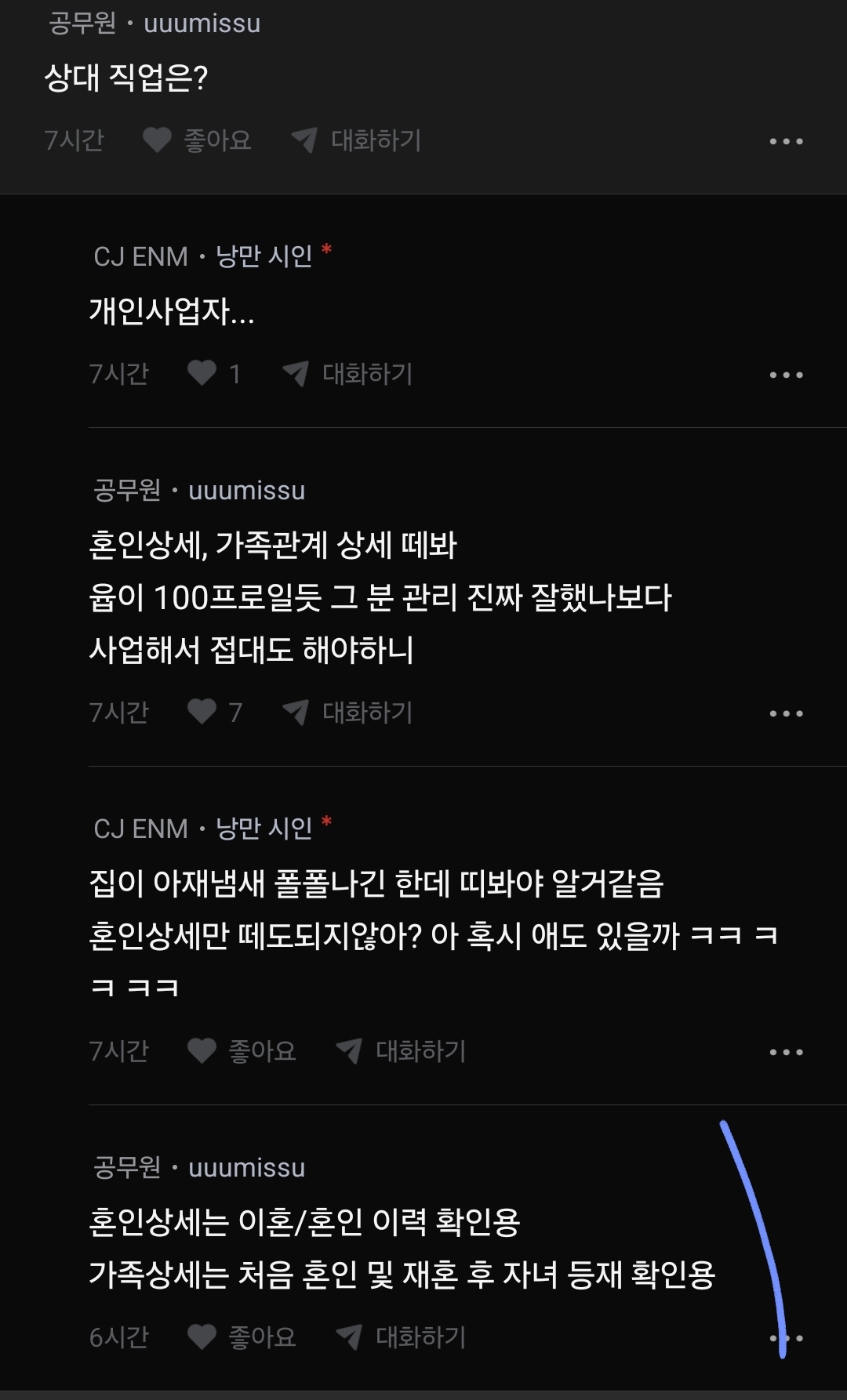This screenshot has height=1400, width=847.
Task: Tap 대화하기 under '가족상세는 처음 혼인' reply
Action: click(x=402, y=1337)
